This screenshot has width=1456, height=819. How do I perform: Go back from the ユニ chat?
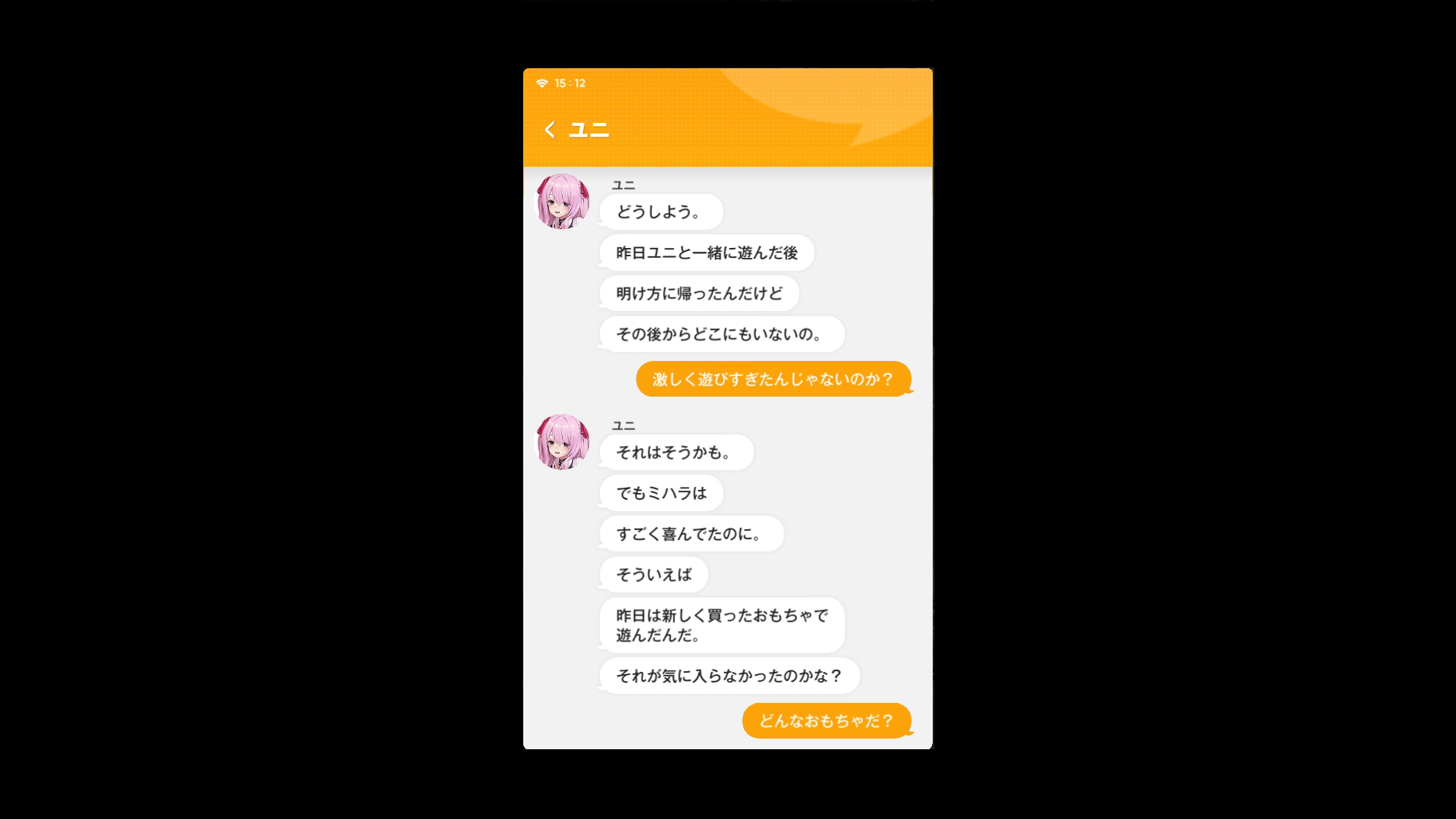550,130
